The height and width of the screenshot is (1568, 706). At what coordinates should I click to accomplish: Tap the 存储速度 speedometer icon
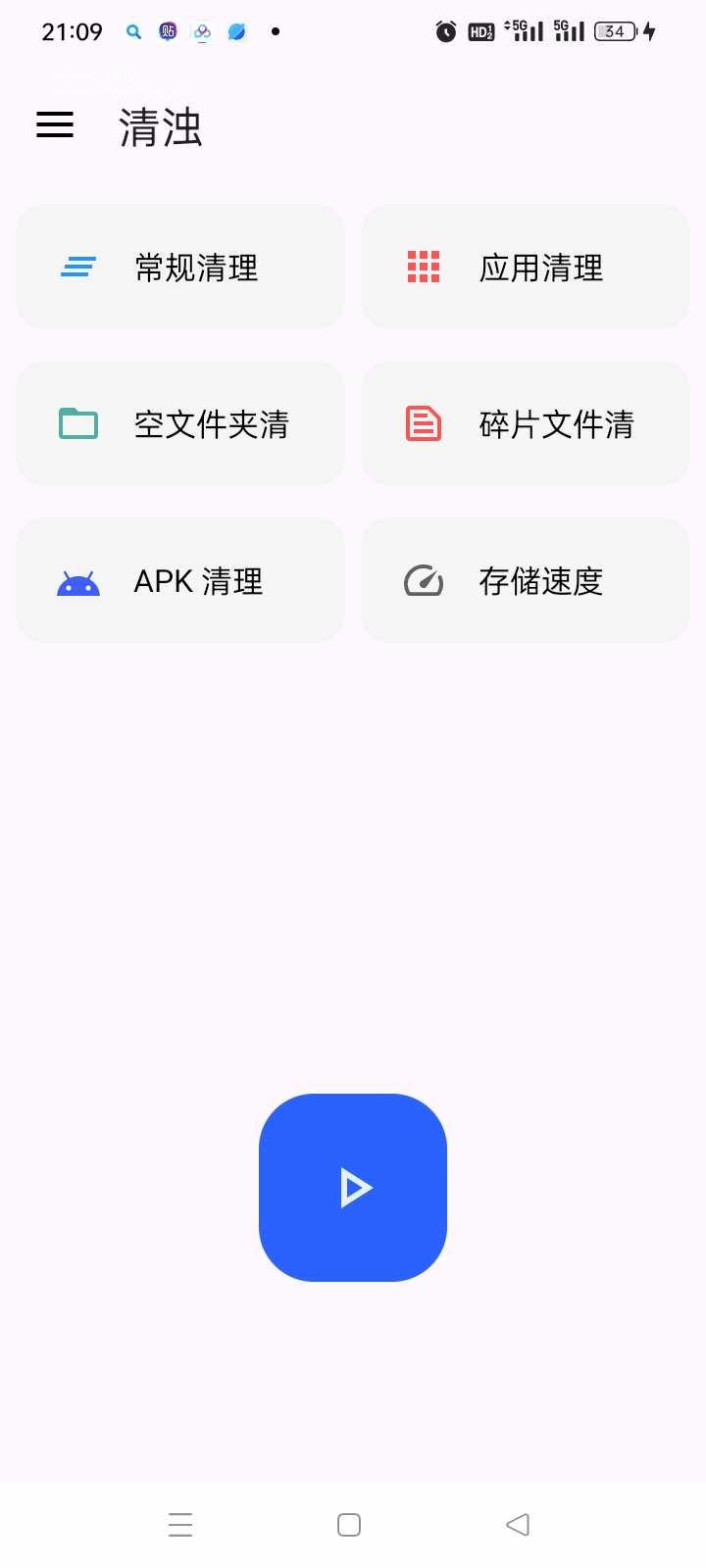coord(422,580)
